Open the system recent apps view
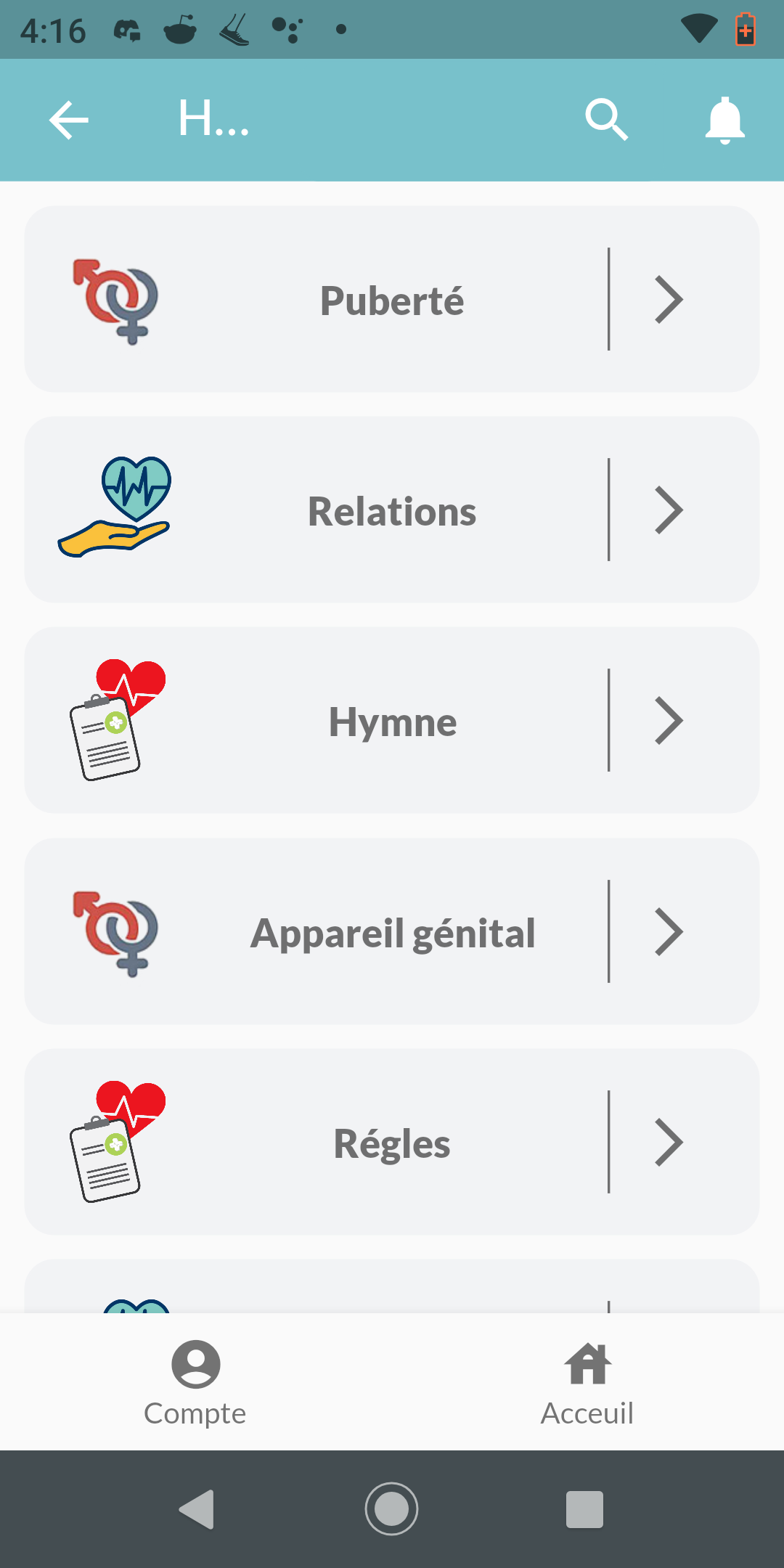 [584, 1509]
